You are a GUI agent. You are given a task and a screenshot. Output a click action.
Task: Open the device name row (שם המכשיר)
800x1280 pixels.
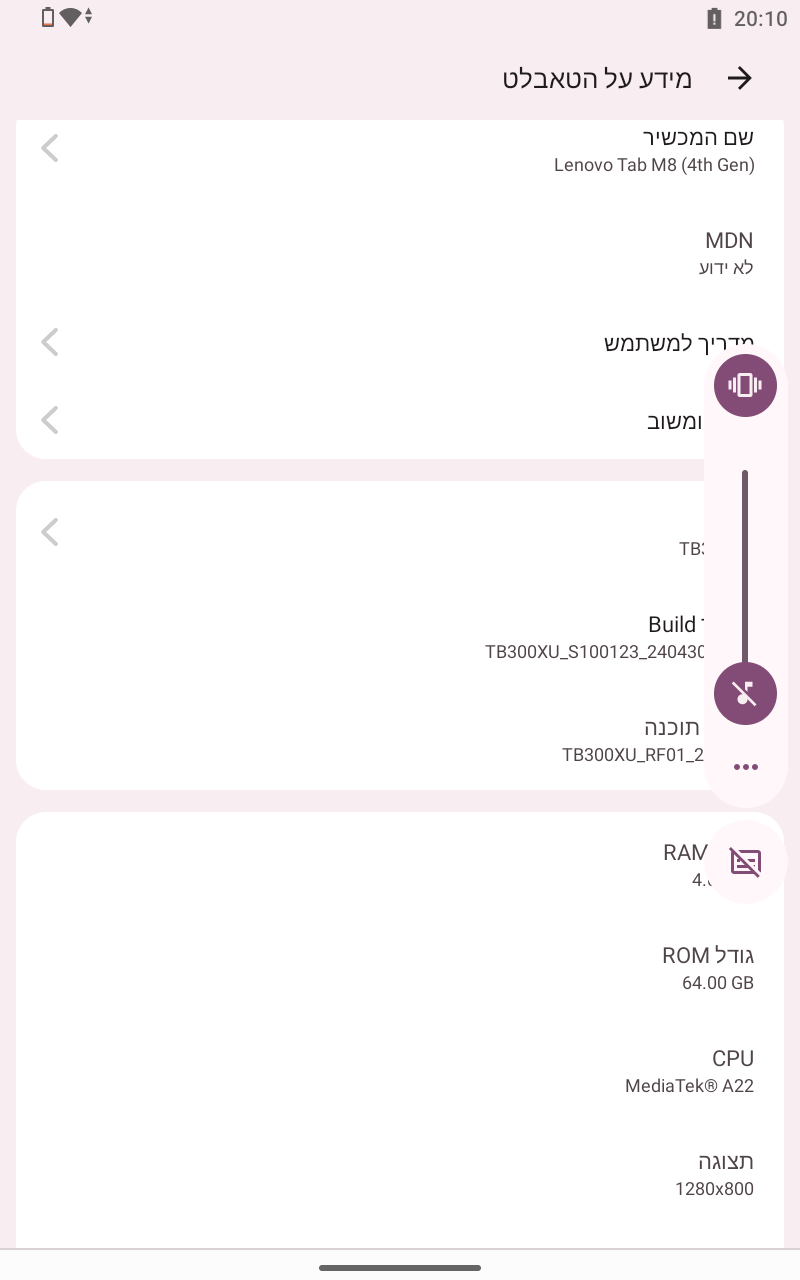pyautogui.click(x=400, y=150)
